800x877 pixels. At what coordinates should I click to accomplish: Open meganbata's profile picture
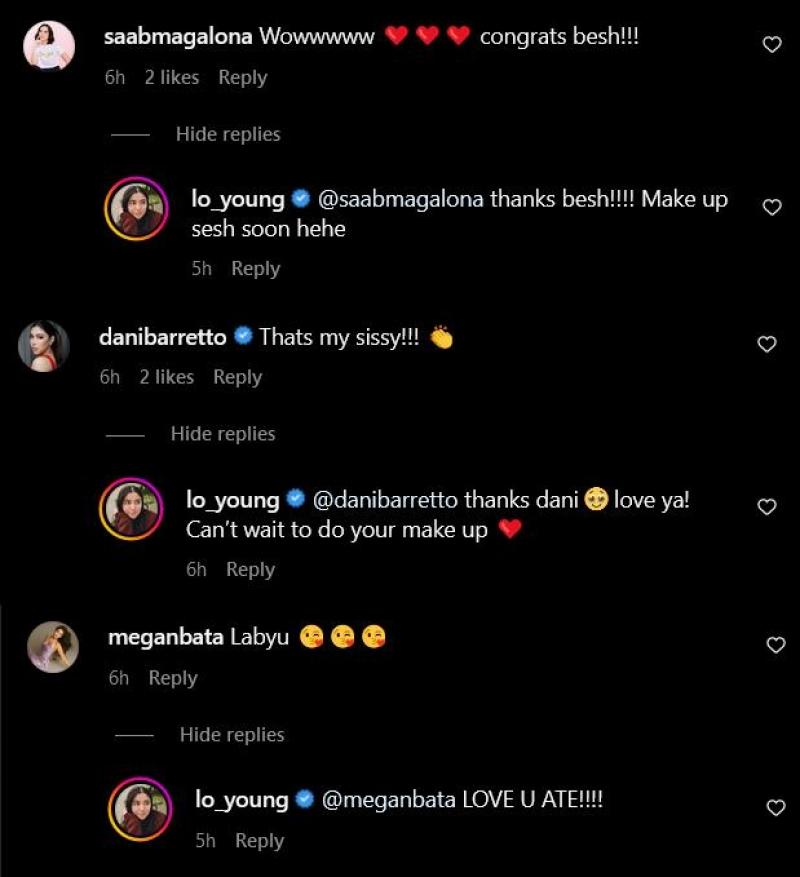click(x=52, y=646)
